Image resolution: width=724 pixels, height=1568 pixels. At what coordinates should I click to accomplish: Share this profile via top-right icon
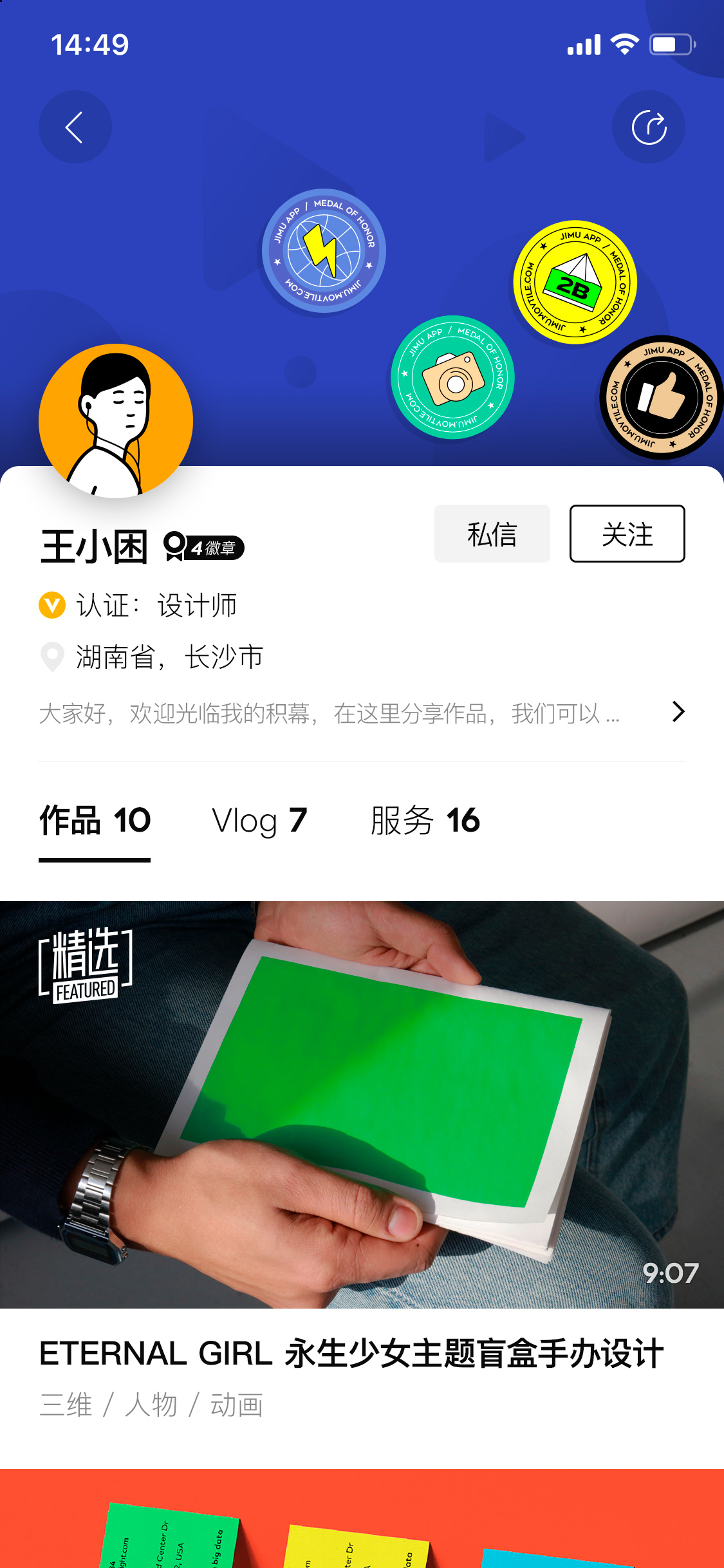648,127
